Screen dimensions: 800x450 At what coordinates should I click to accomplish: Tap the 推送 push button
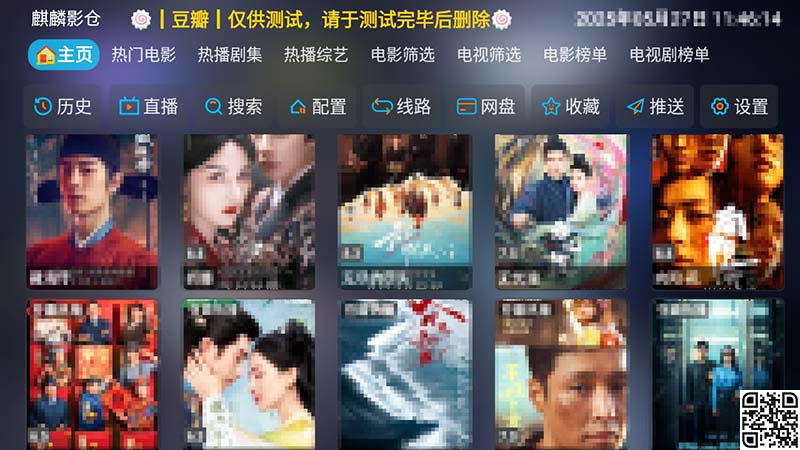[656, 107]
